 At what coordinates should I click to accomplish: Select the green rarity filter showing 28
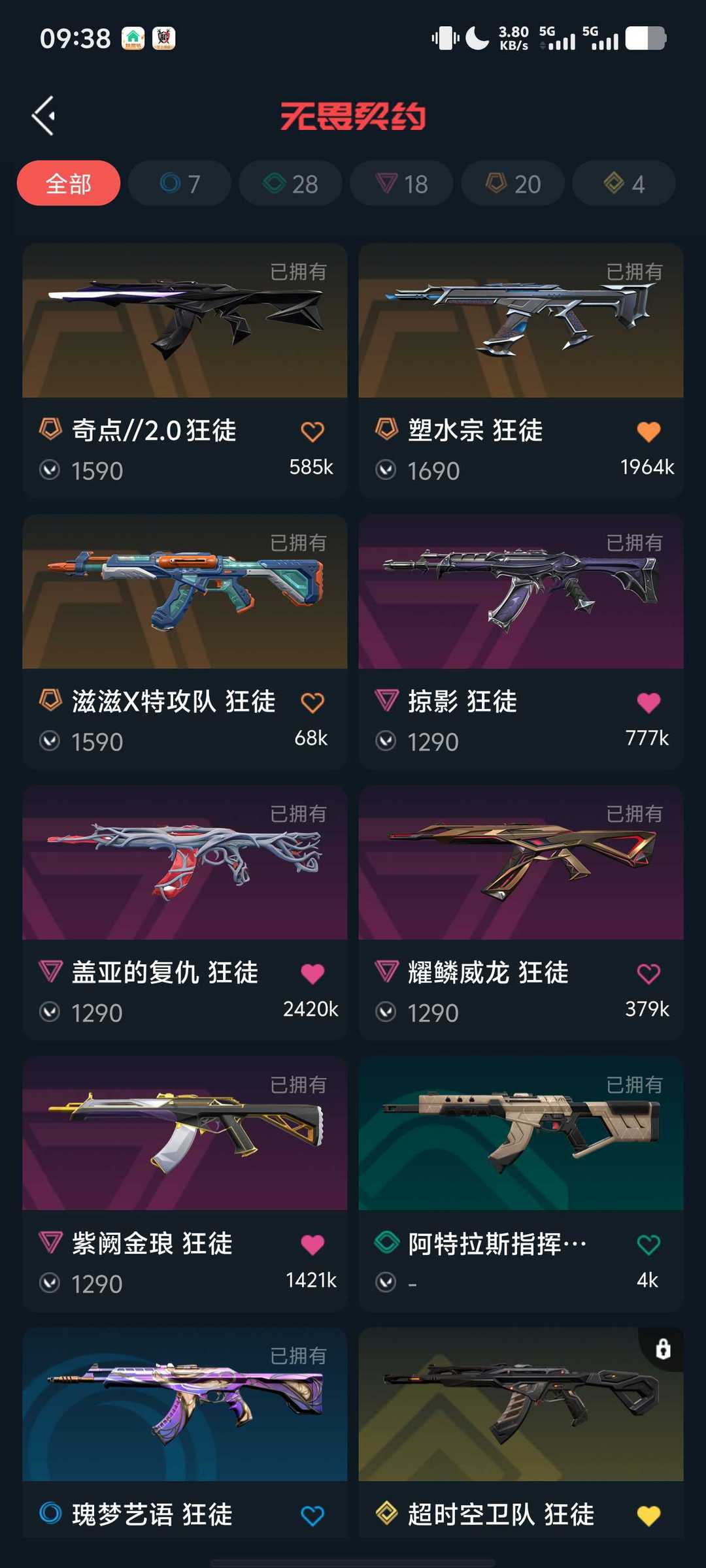290,184
